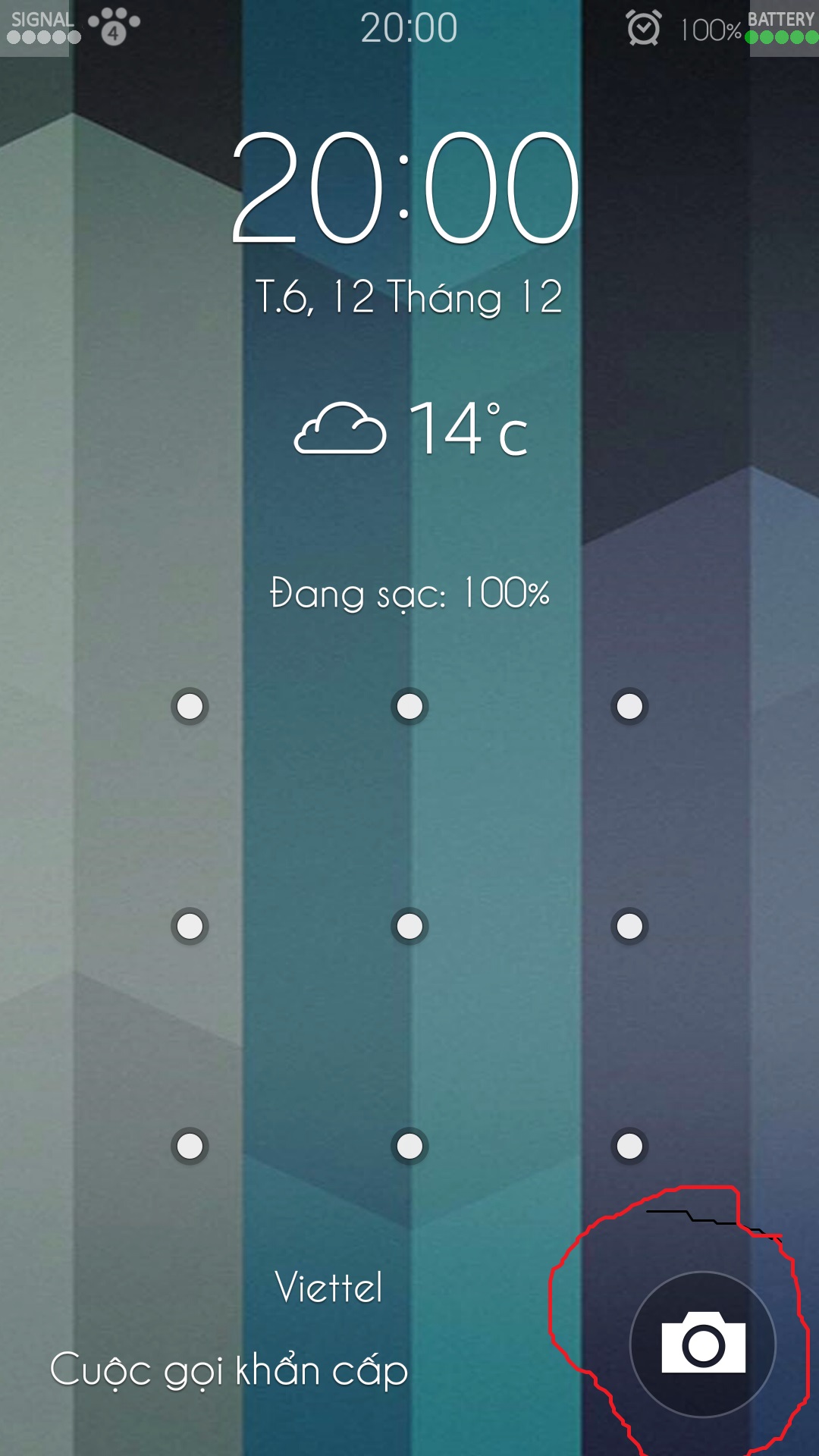This screenshot has height=1456, width=819.
Task: Tap Cuộc gọi khẩn cấp emergency call
Action: pos(229,1370)
